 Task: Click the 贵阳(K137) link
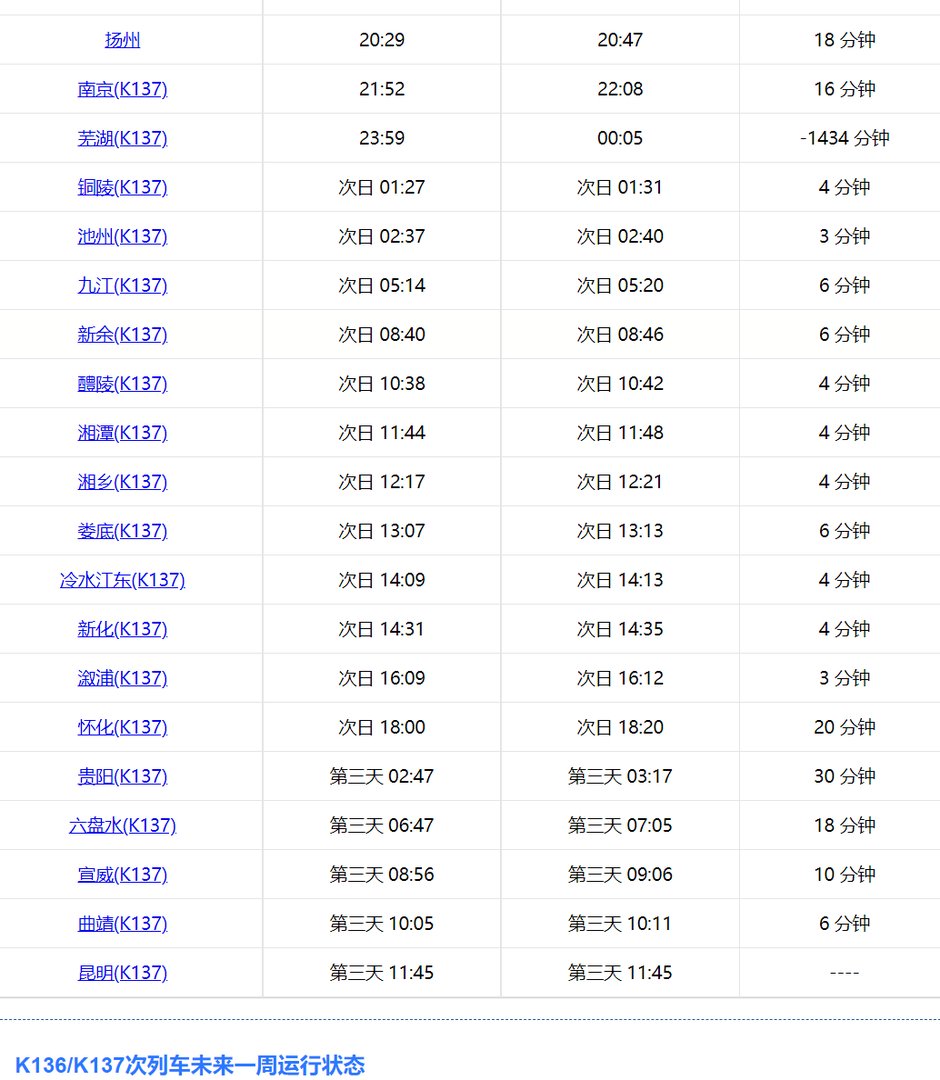122,776
